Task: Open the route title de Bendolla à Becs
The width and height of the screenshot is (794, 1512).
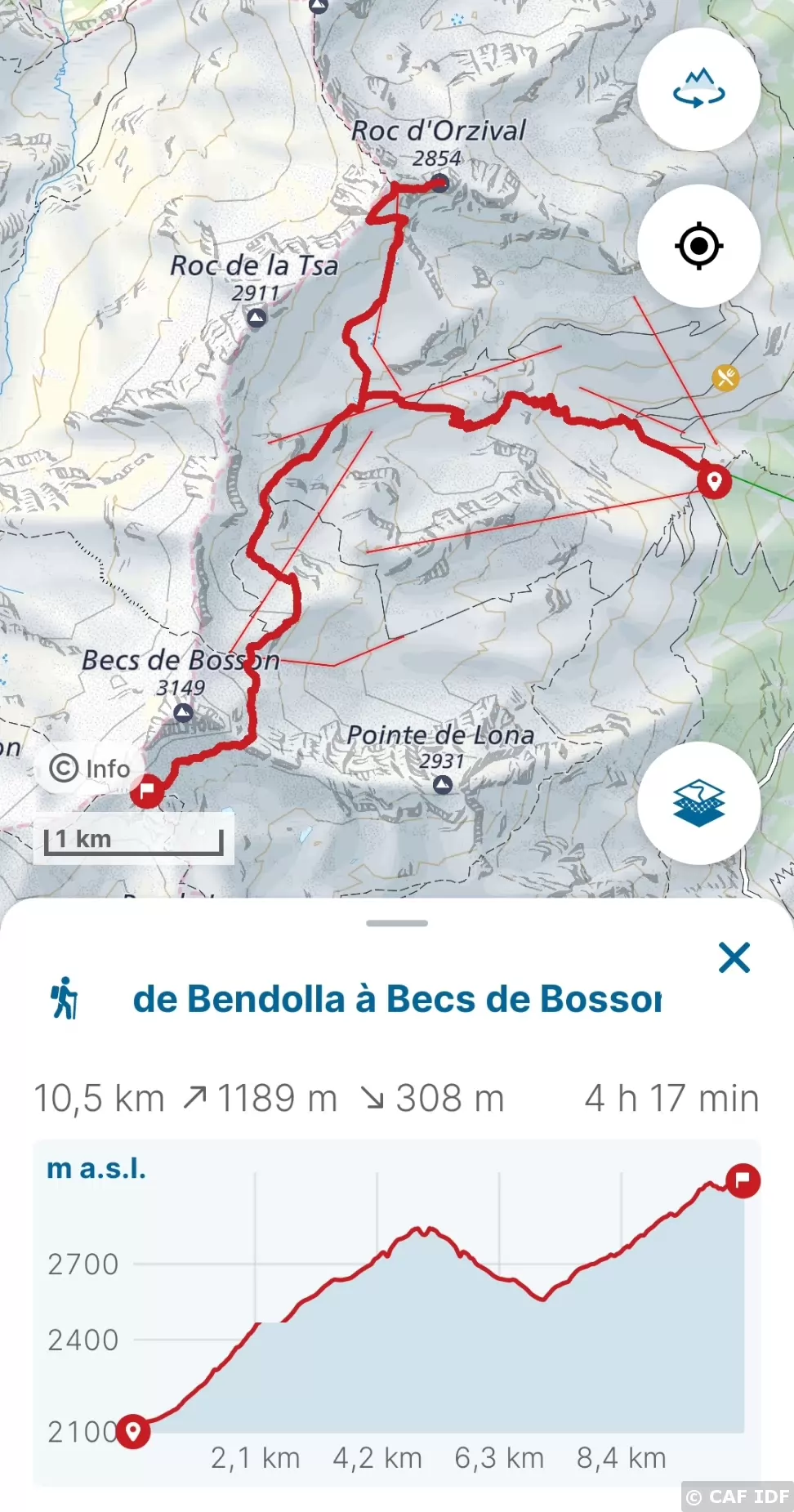Action: 397,999
